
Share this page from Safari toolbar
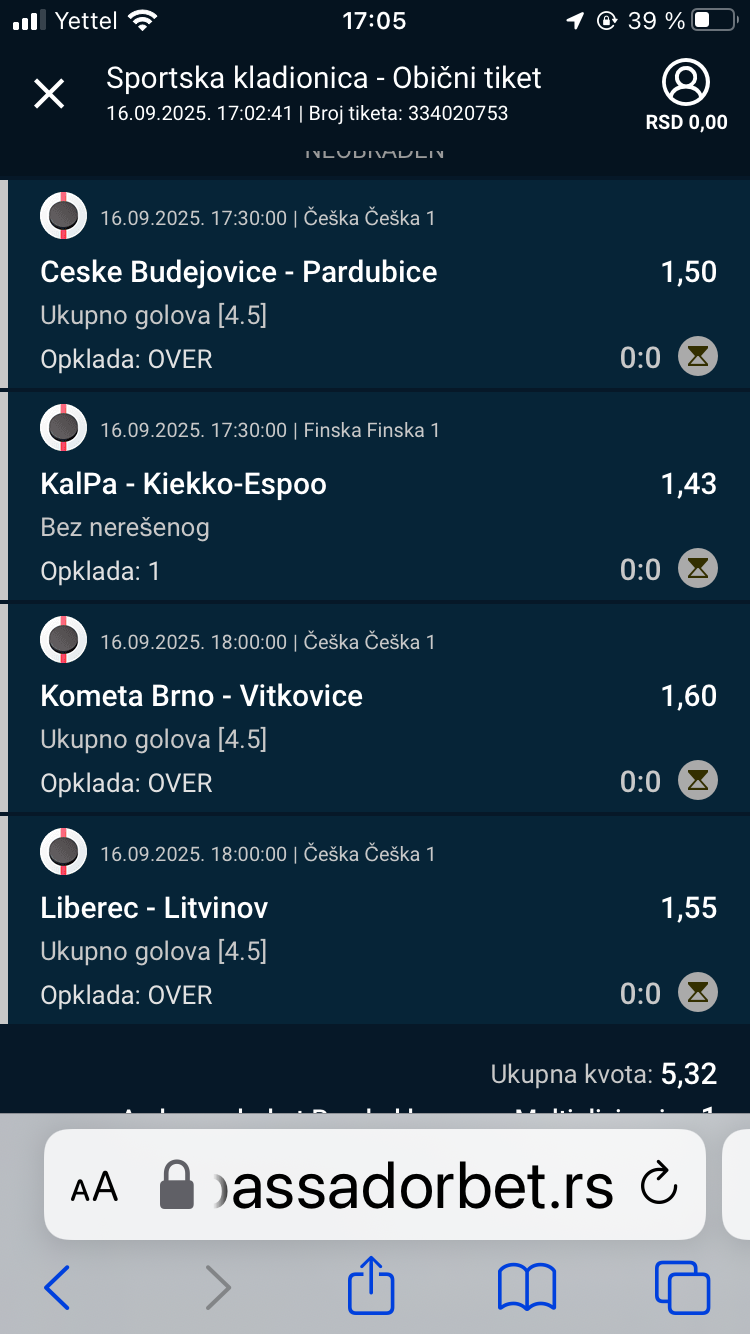[372, 1284]
